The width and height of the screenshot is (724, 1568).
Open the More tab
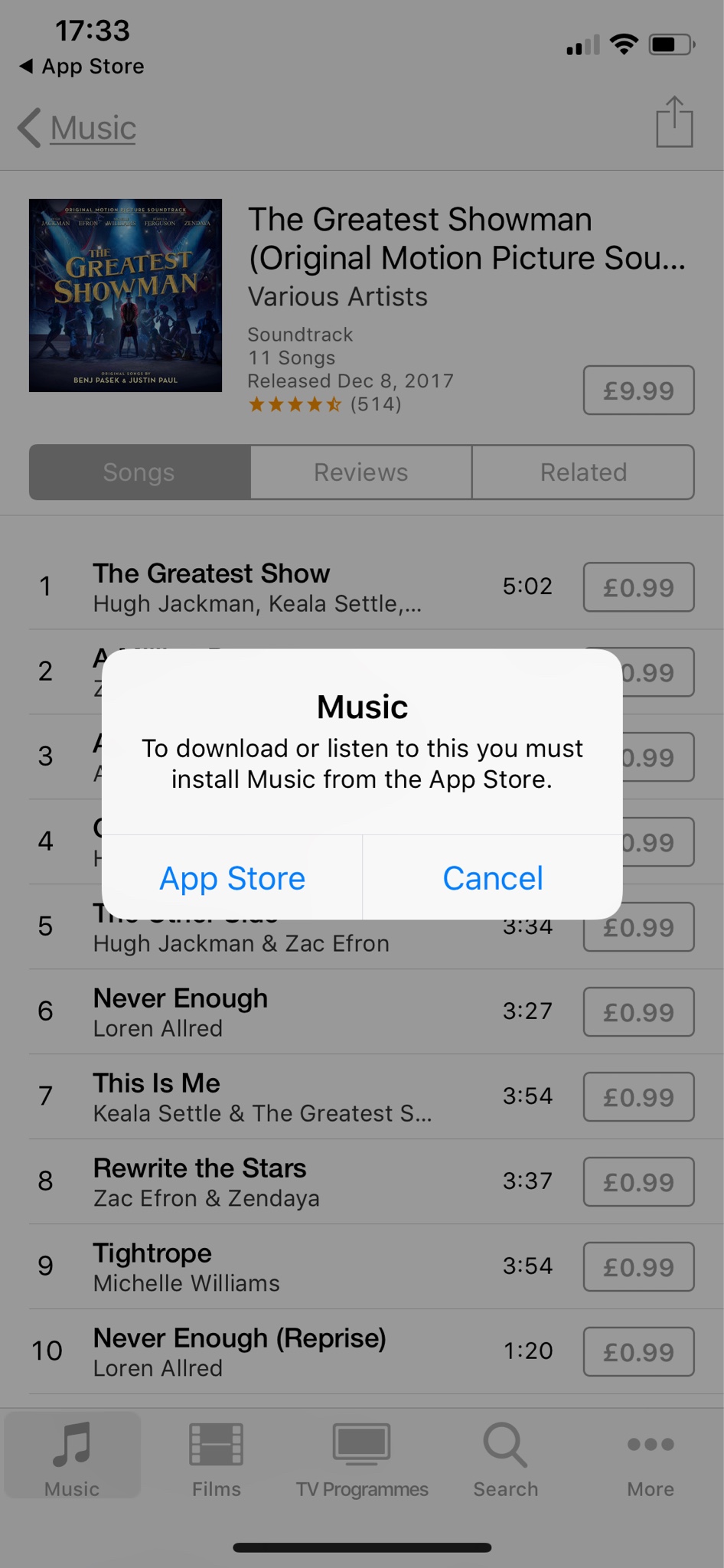[x=650, y=1459]
